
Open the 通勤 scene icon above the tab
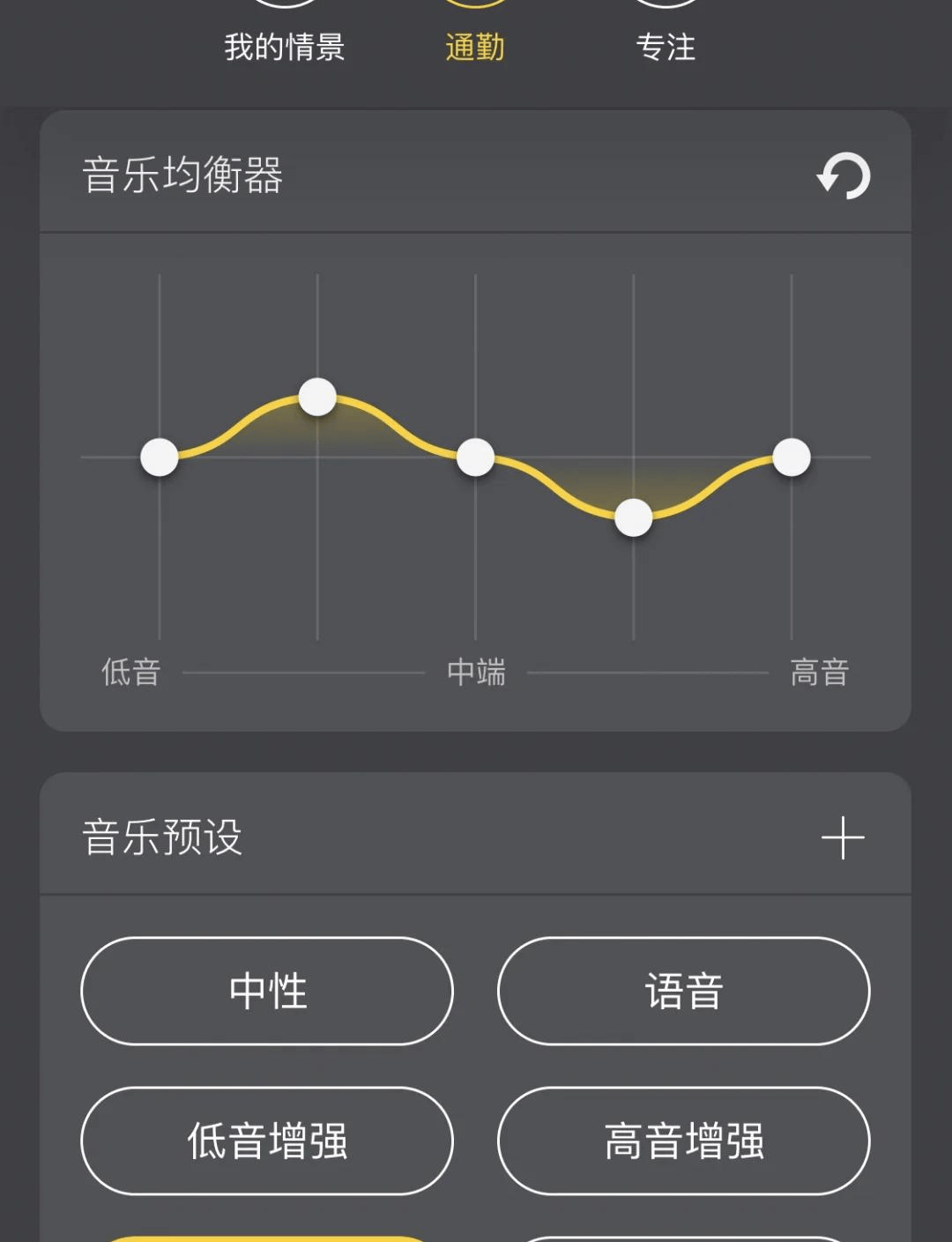point(475,4)
